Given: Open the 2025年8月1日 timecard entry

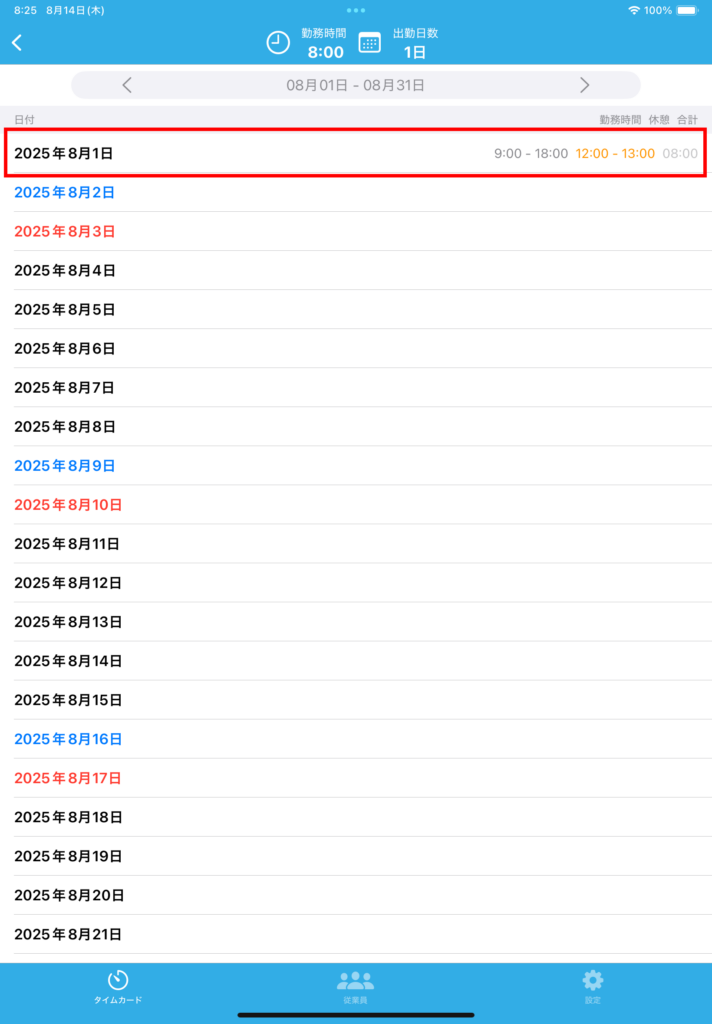Looking at the screenshot, I should tap(356, 154).
